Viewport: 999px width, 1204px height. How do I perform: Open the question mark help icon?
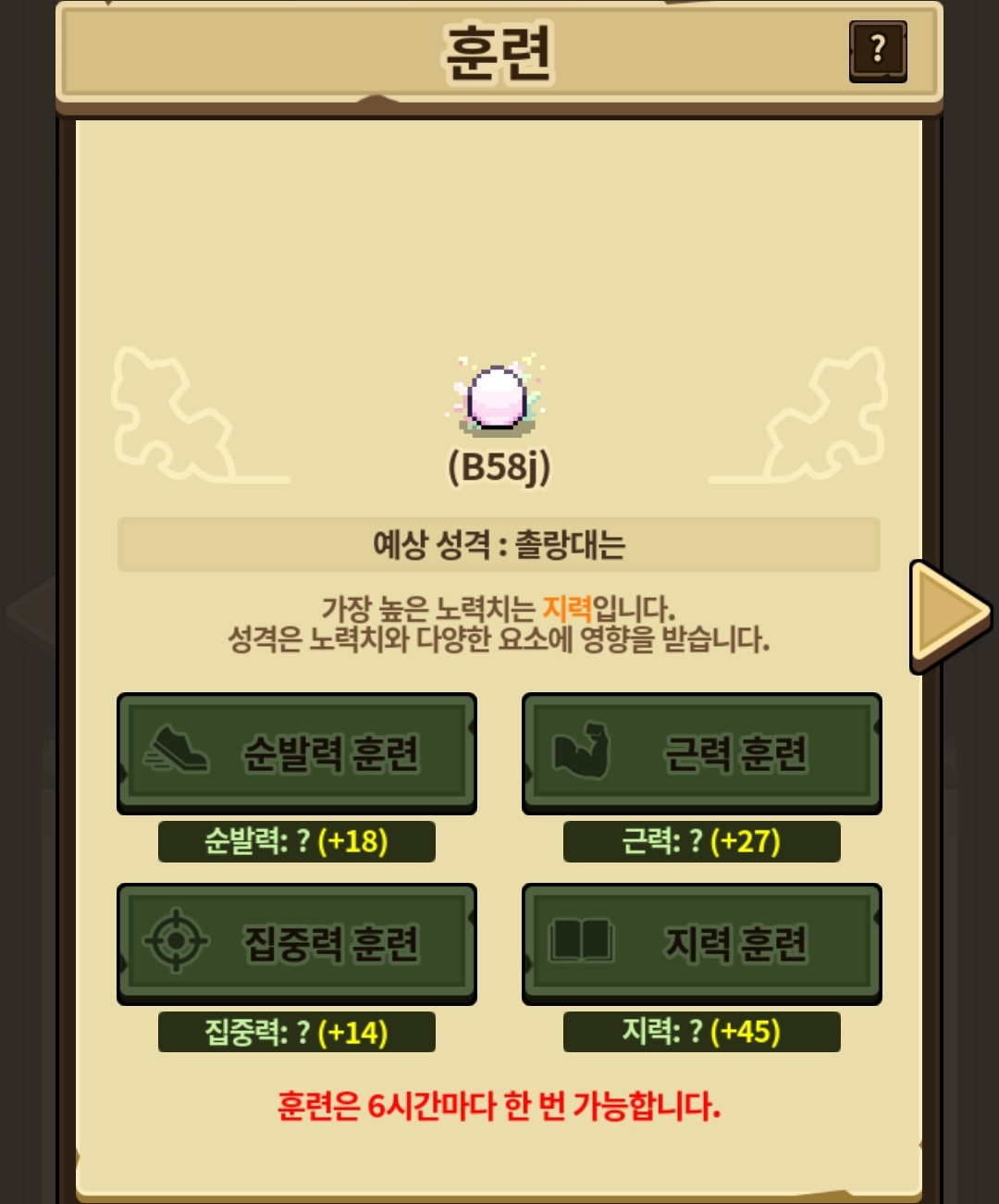(x=877, y=51)
